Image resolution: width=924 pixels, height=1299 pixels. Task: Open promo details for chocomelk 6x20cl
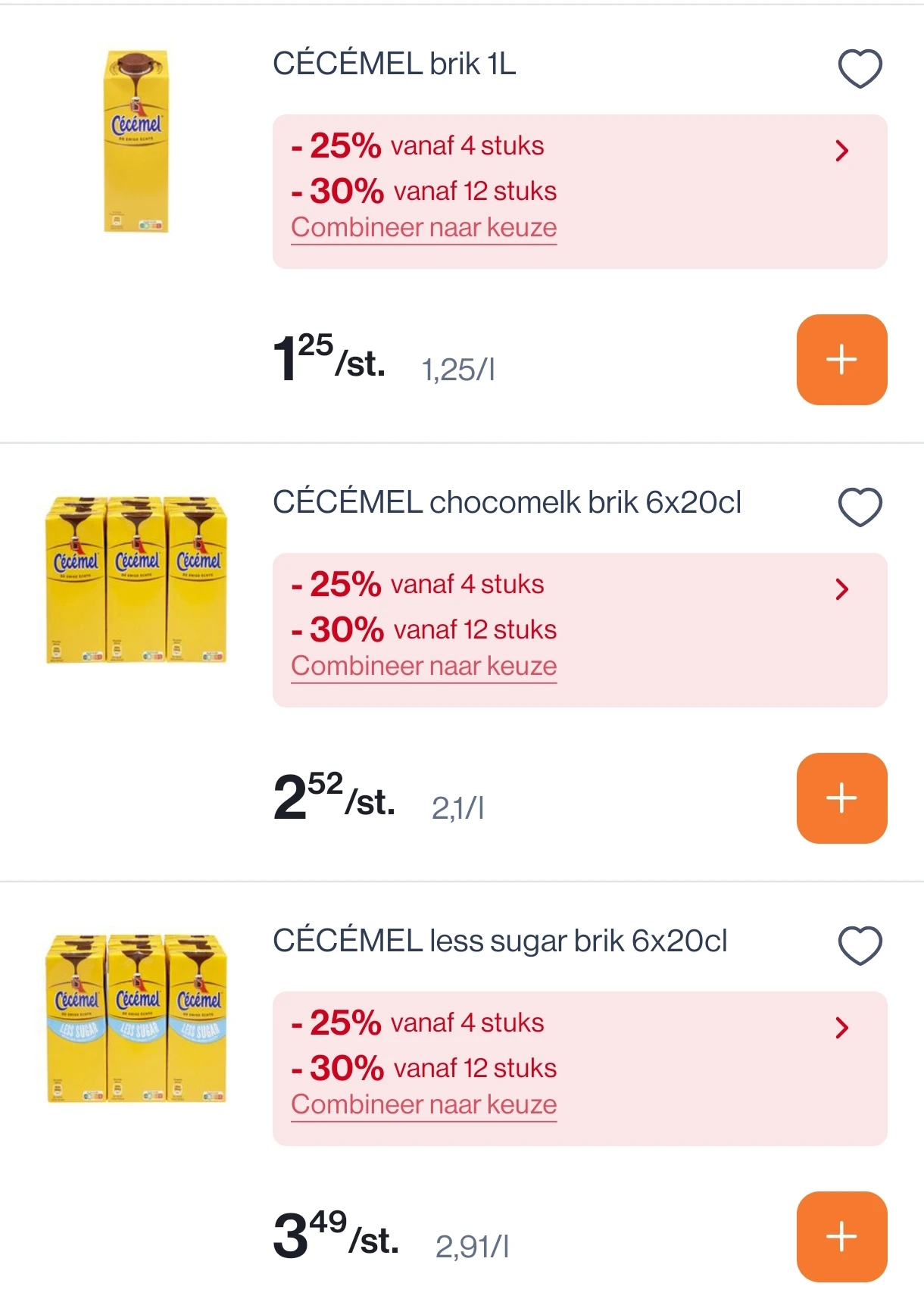(841, 590)
